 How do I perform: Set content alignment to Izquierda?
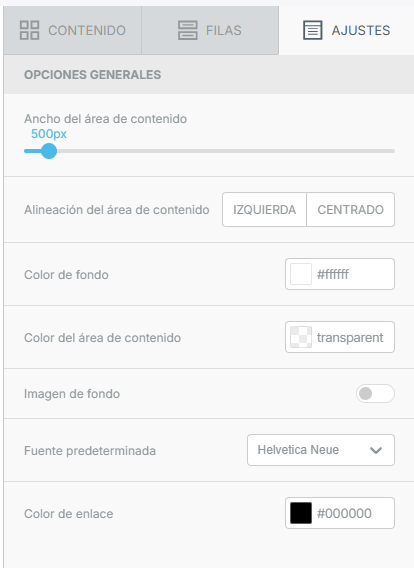264,210
